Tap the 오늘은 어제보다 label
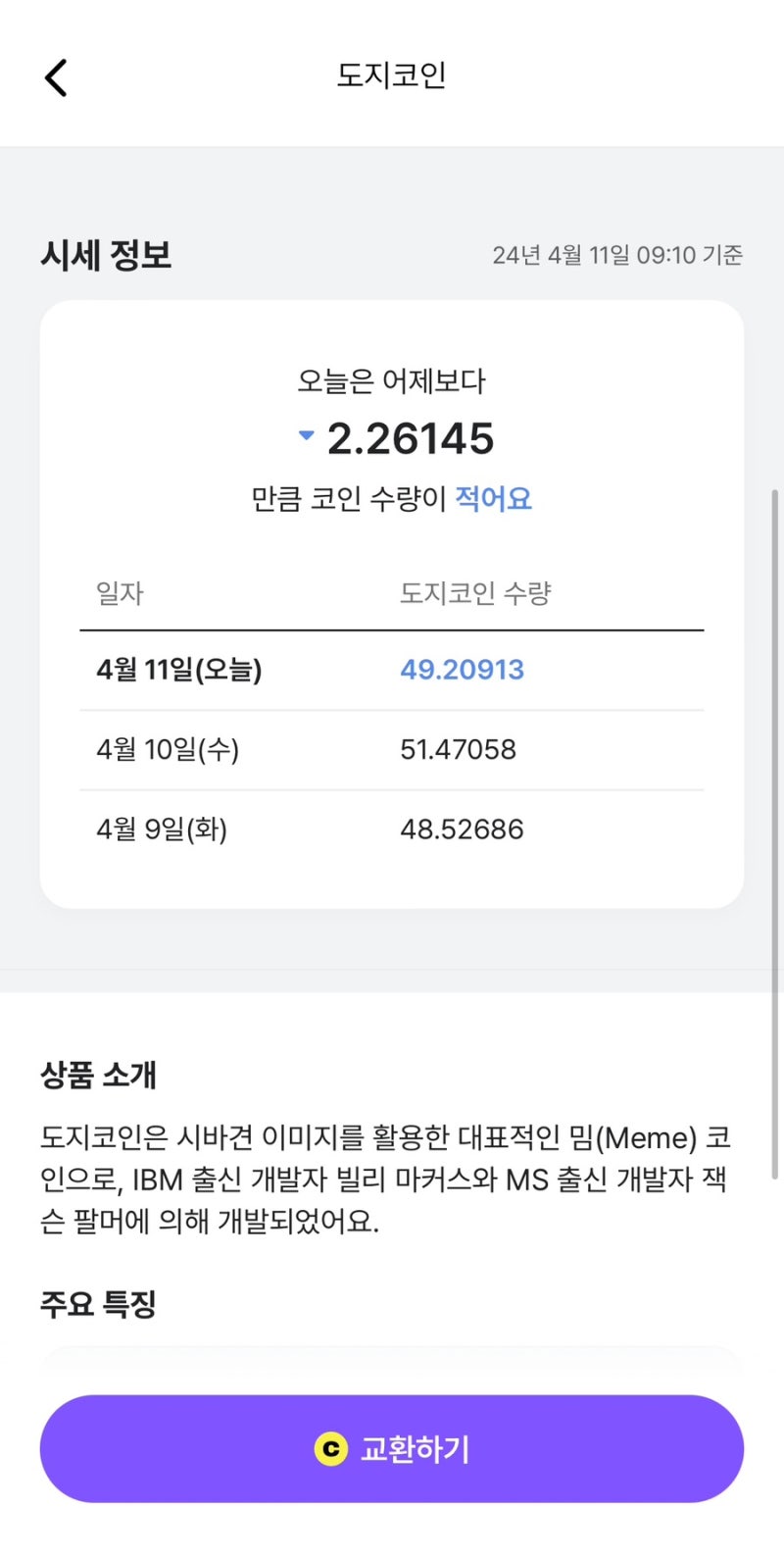 click(391, 380)
